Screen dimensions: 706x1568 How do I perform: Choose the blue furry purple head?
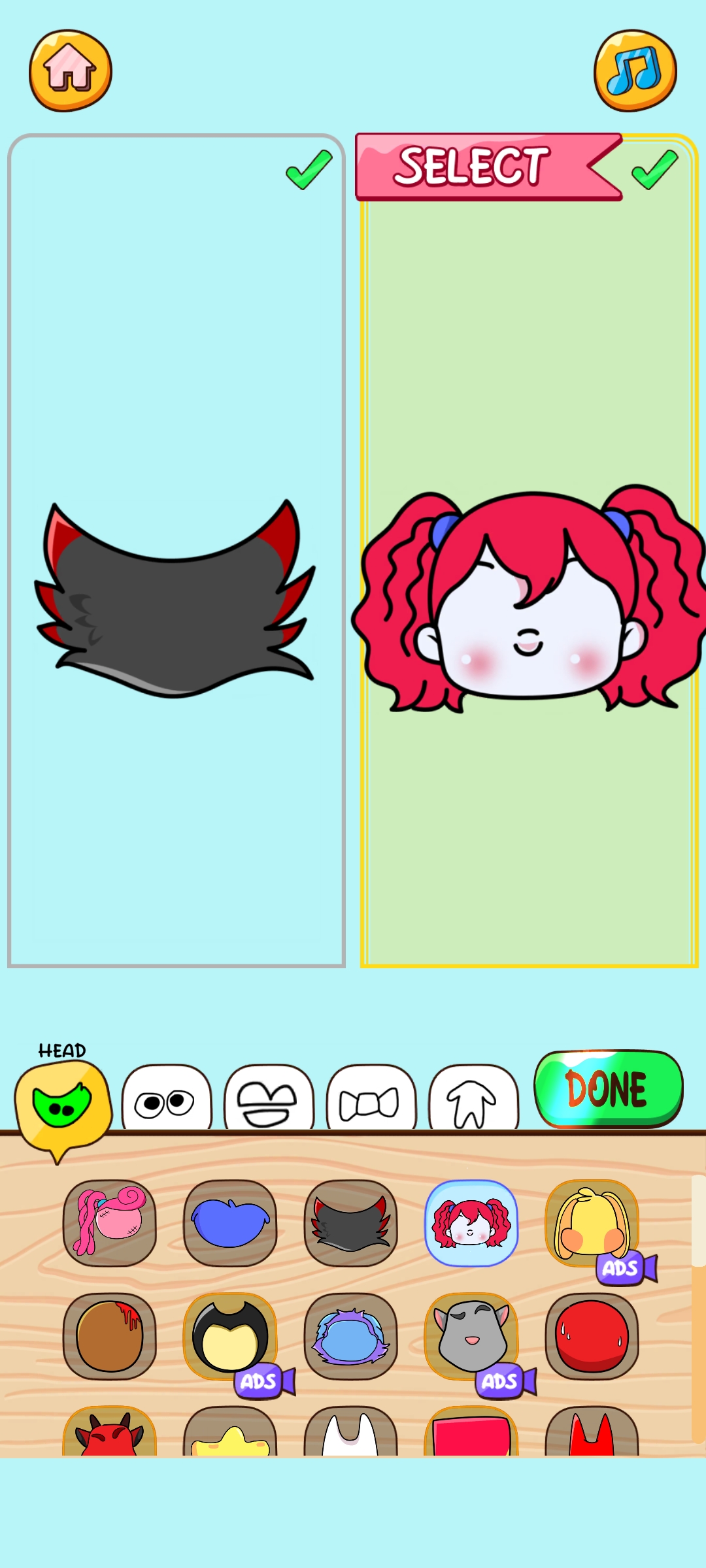click(350, 1336)
